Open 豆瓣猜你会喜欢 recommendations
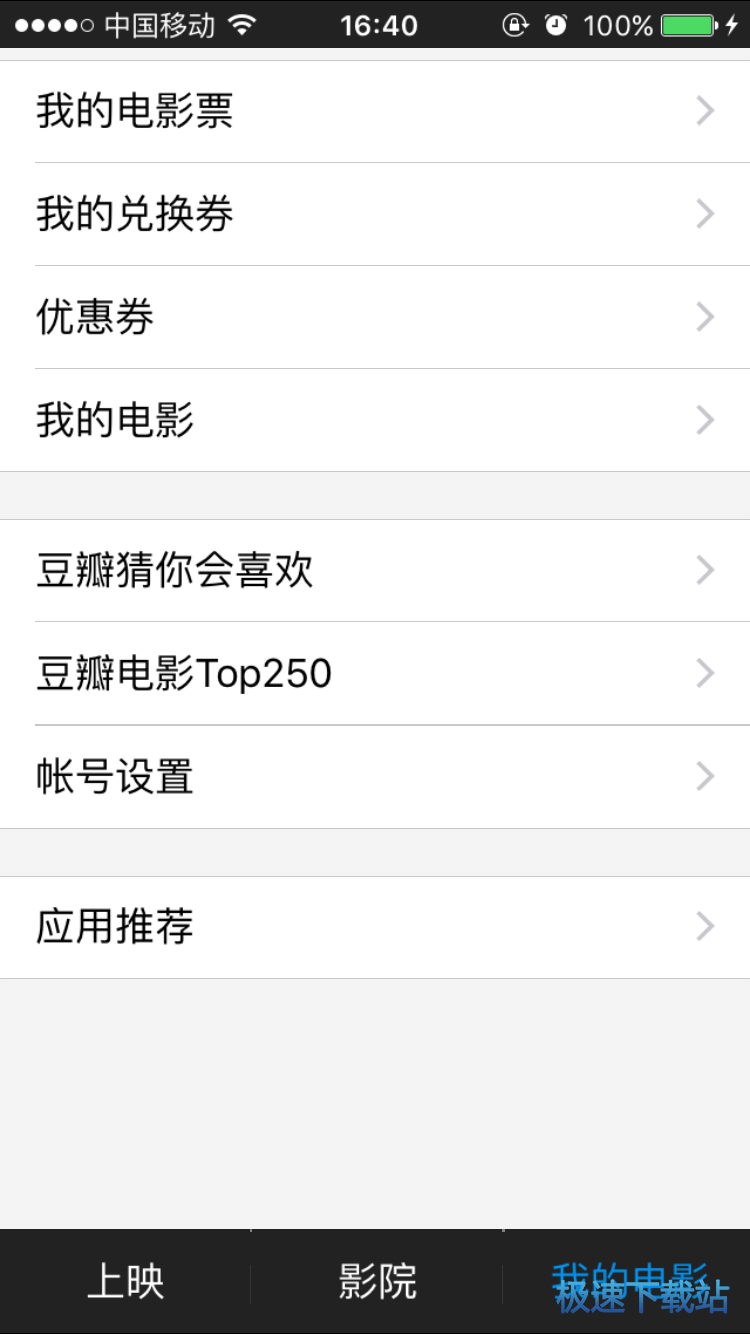 (375, 571)
